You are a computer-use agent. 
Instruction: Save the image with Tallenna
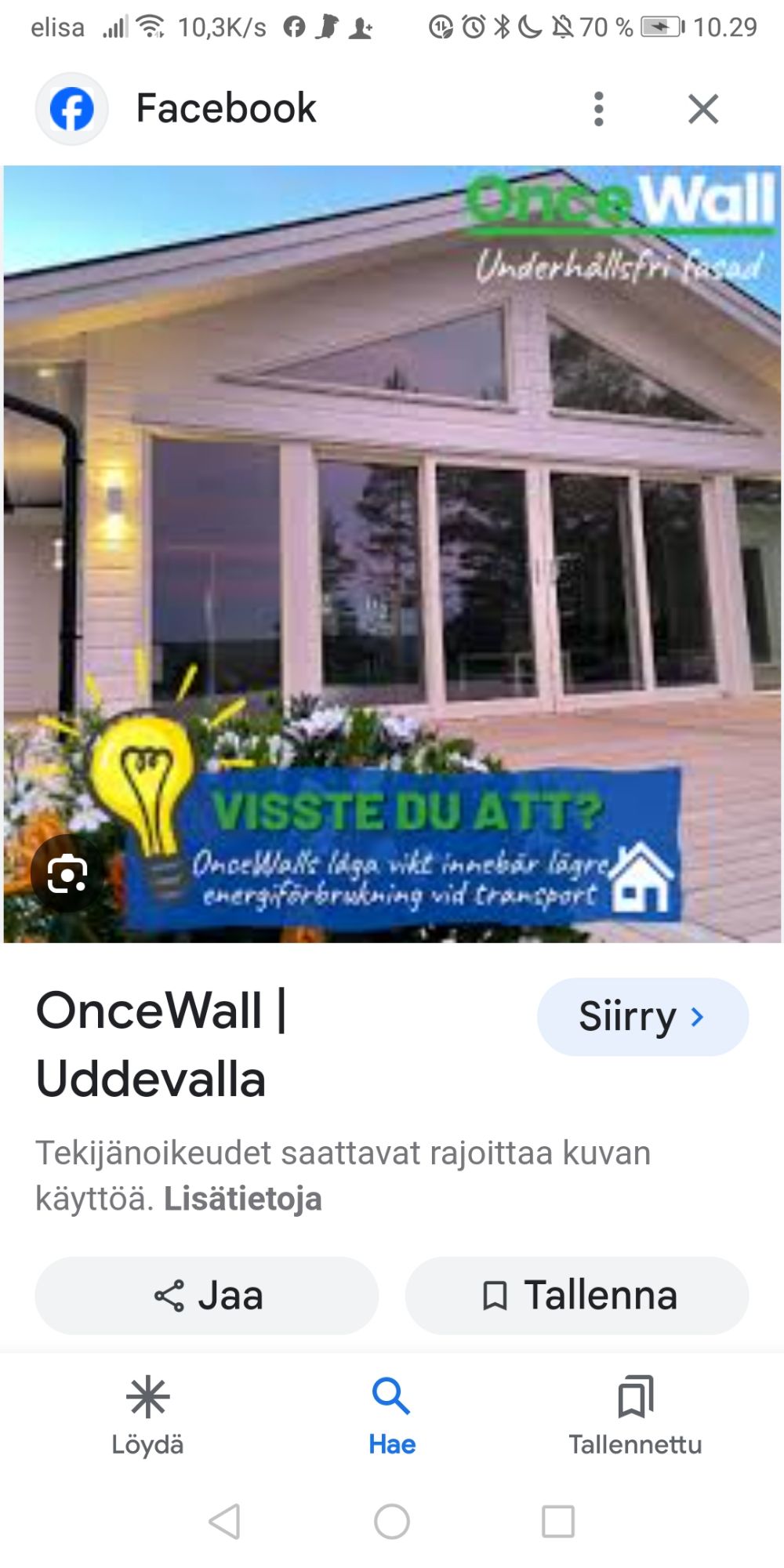(577, 1295)
